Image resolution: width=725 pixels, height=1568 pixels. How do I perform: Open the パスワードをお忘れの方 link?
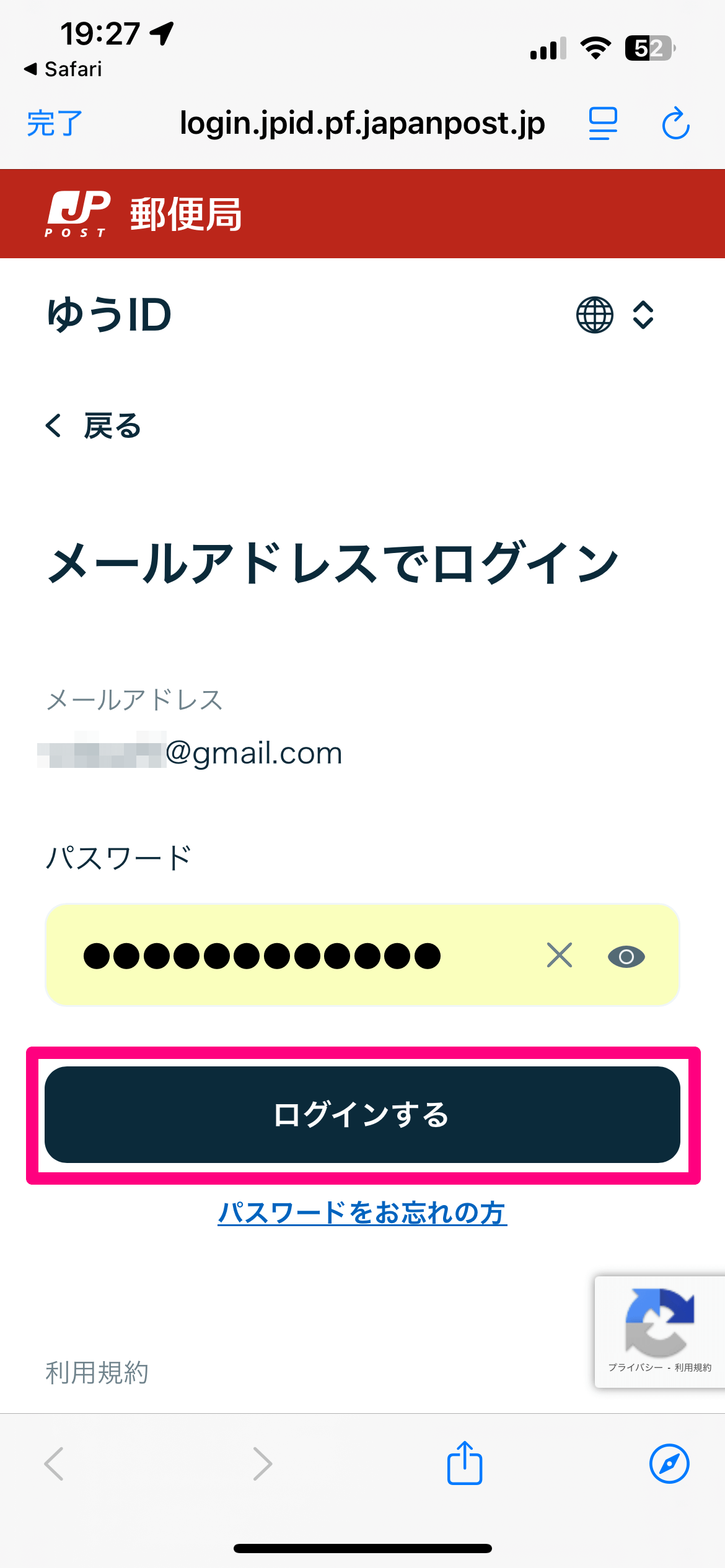tap(362, 1213)
